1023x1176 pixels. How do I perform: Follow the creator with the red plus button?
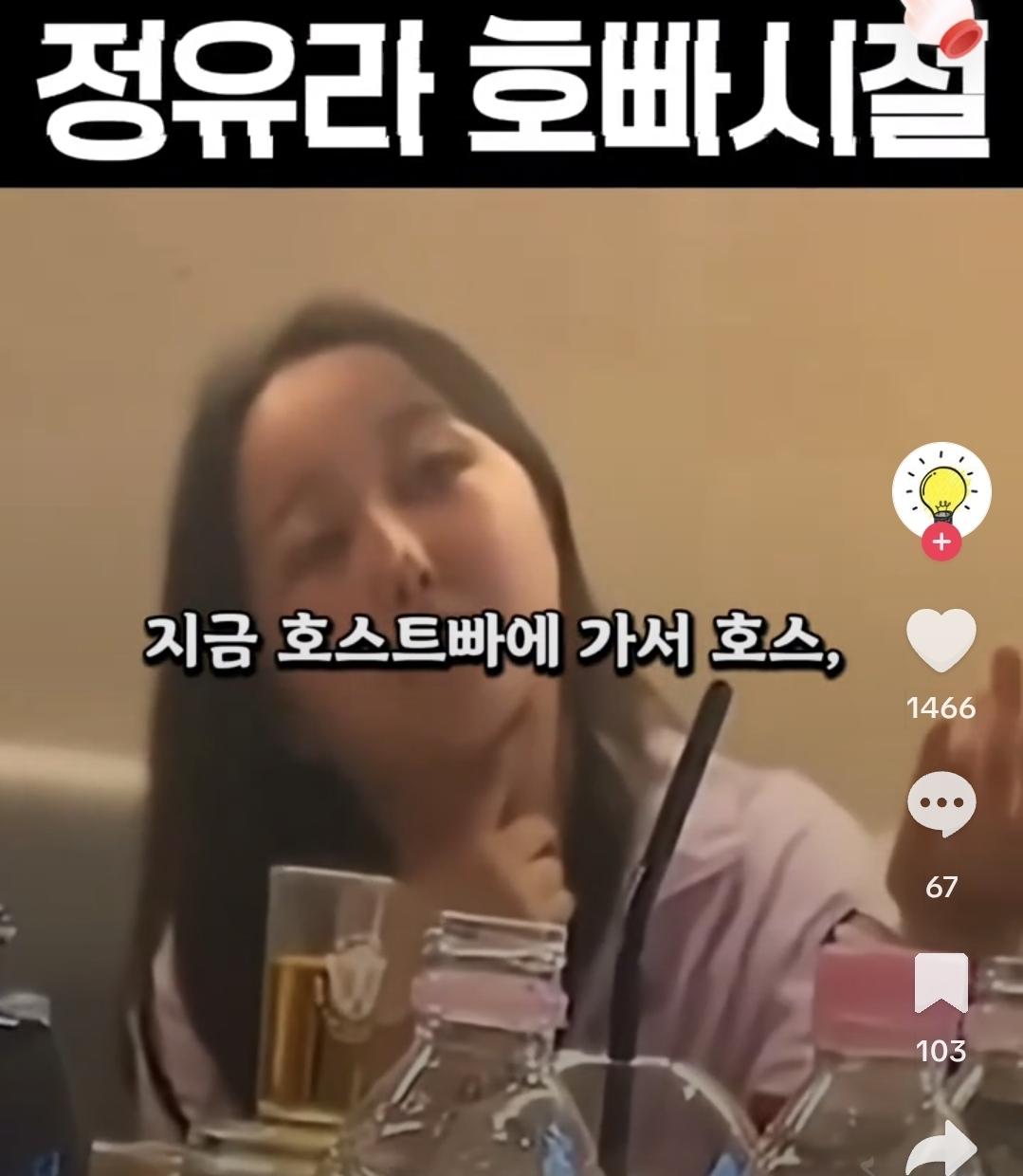[x=941, y=541]
